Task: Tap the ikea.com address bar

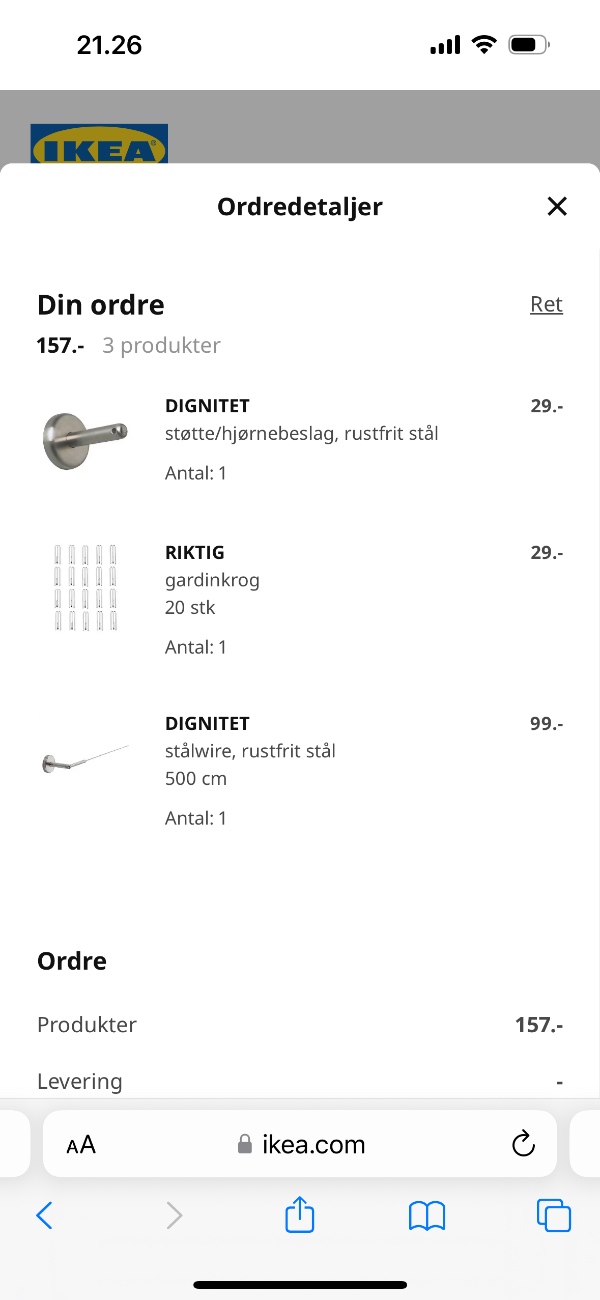Action: 300,1145
